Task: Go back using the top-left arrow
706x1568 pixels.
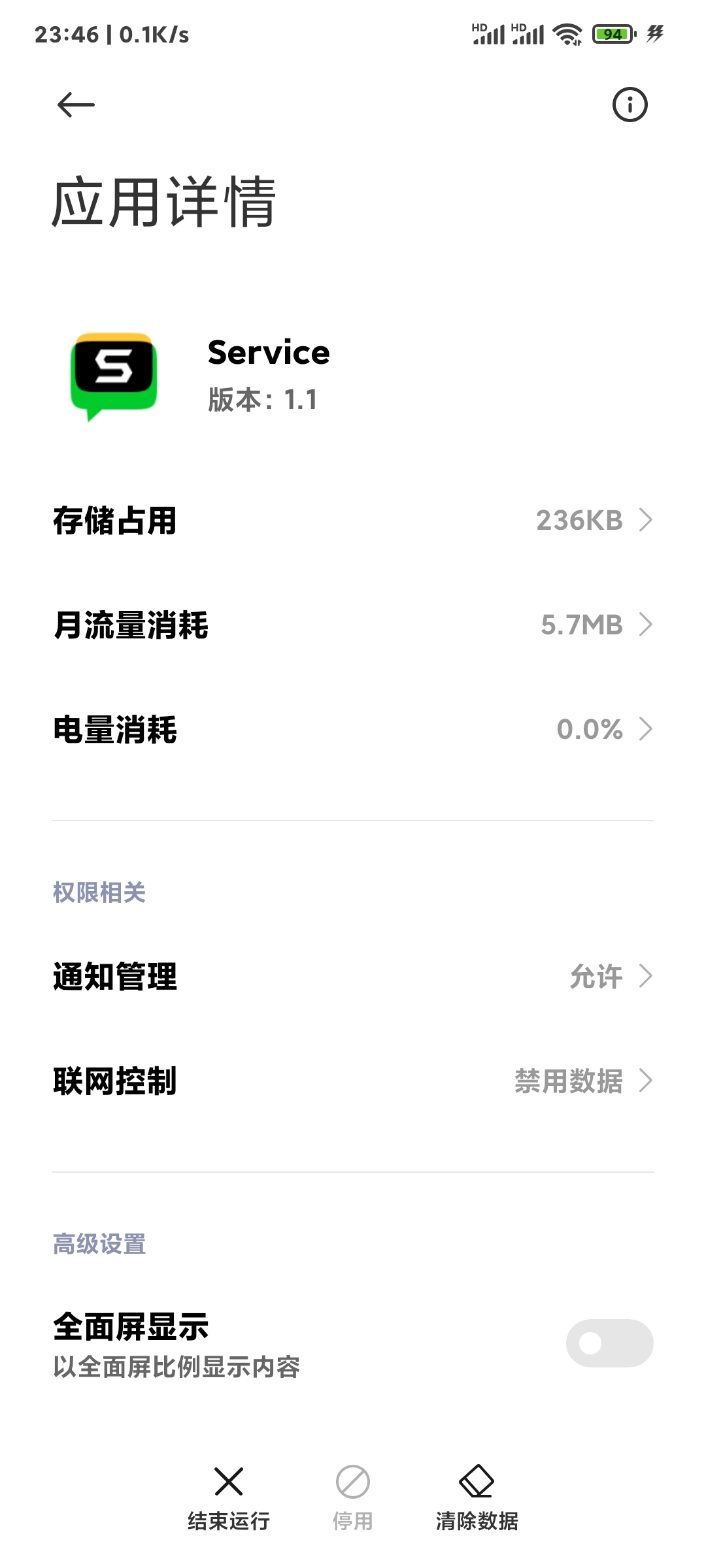Action: 76,105
